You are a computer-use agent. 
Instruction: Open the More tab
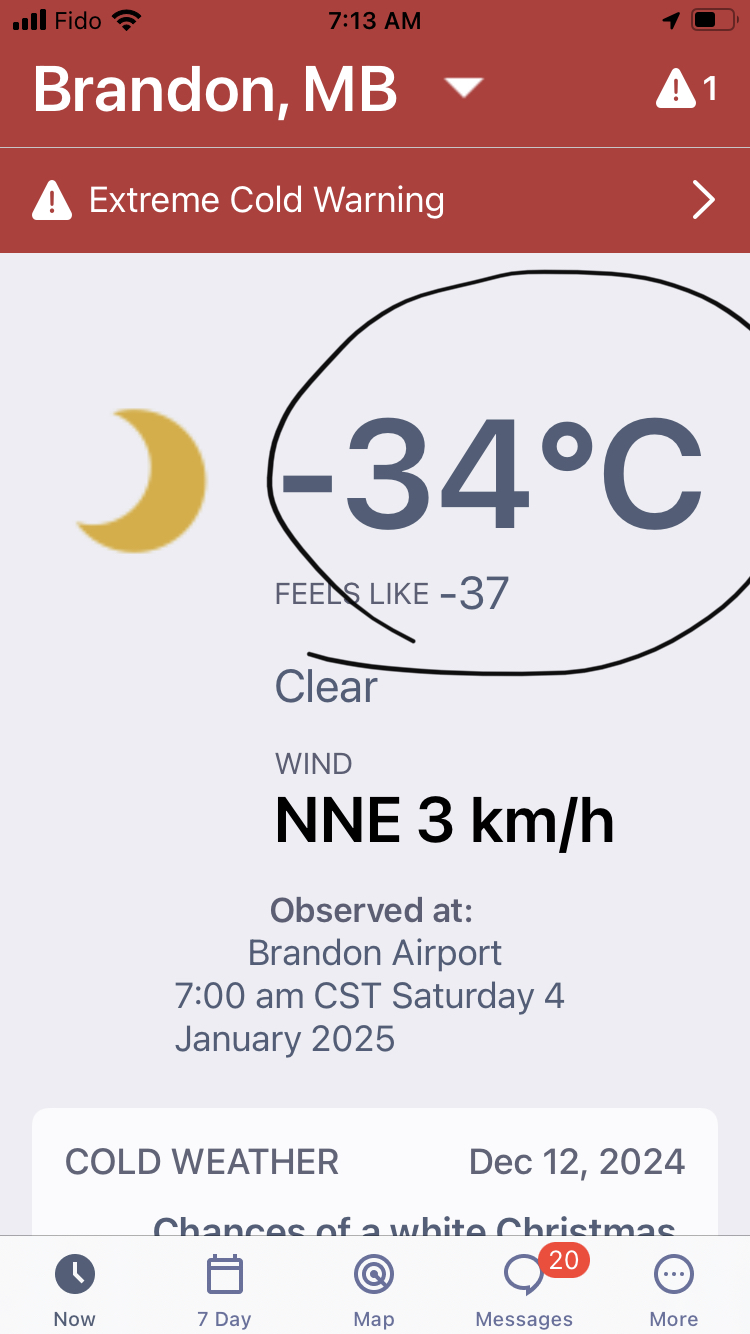[x=674, y=1290]
